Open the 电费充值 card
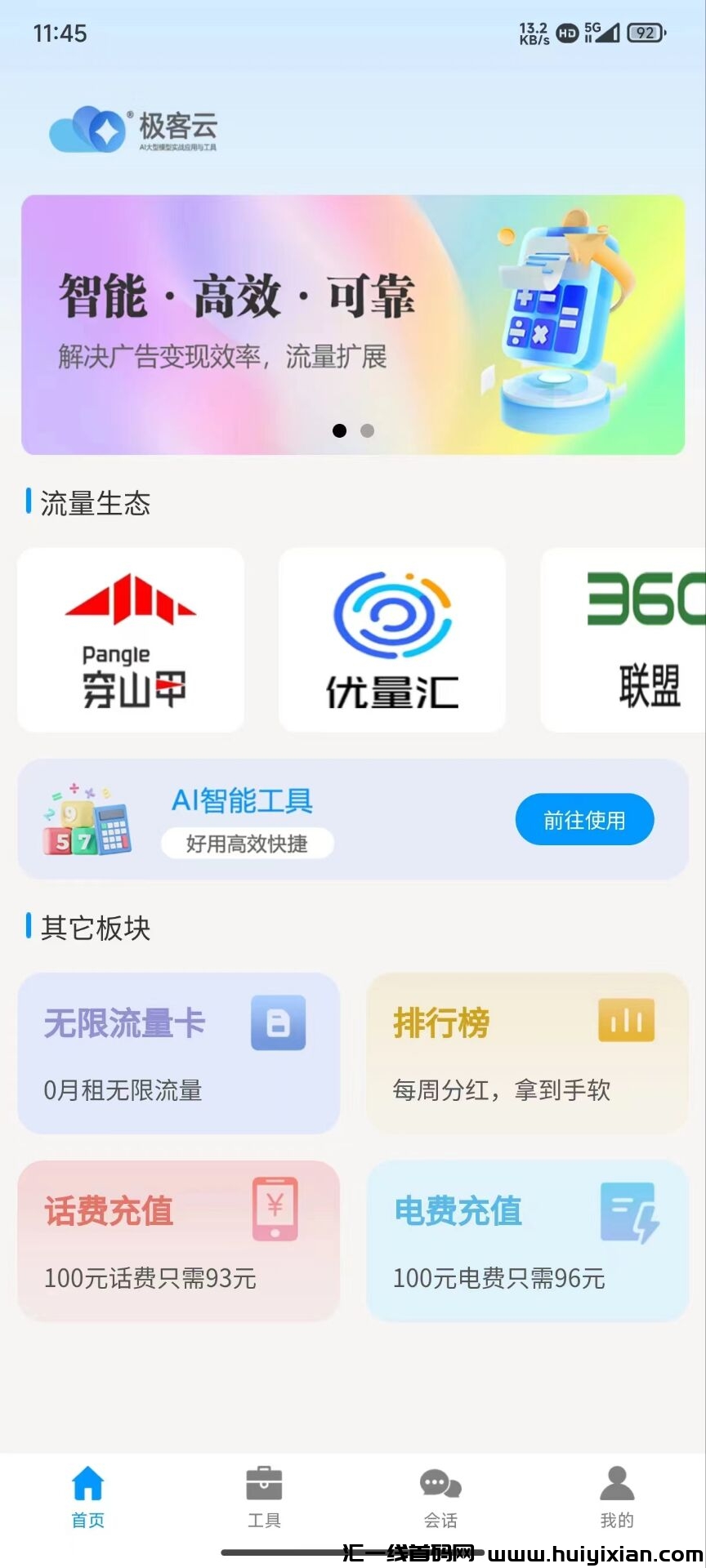Image resolution: width=706 pixels, height=1568 pixels. pos(527,1241)
